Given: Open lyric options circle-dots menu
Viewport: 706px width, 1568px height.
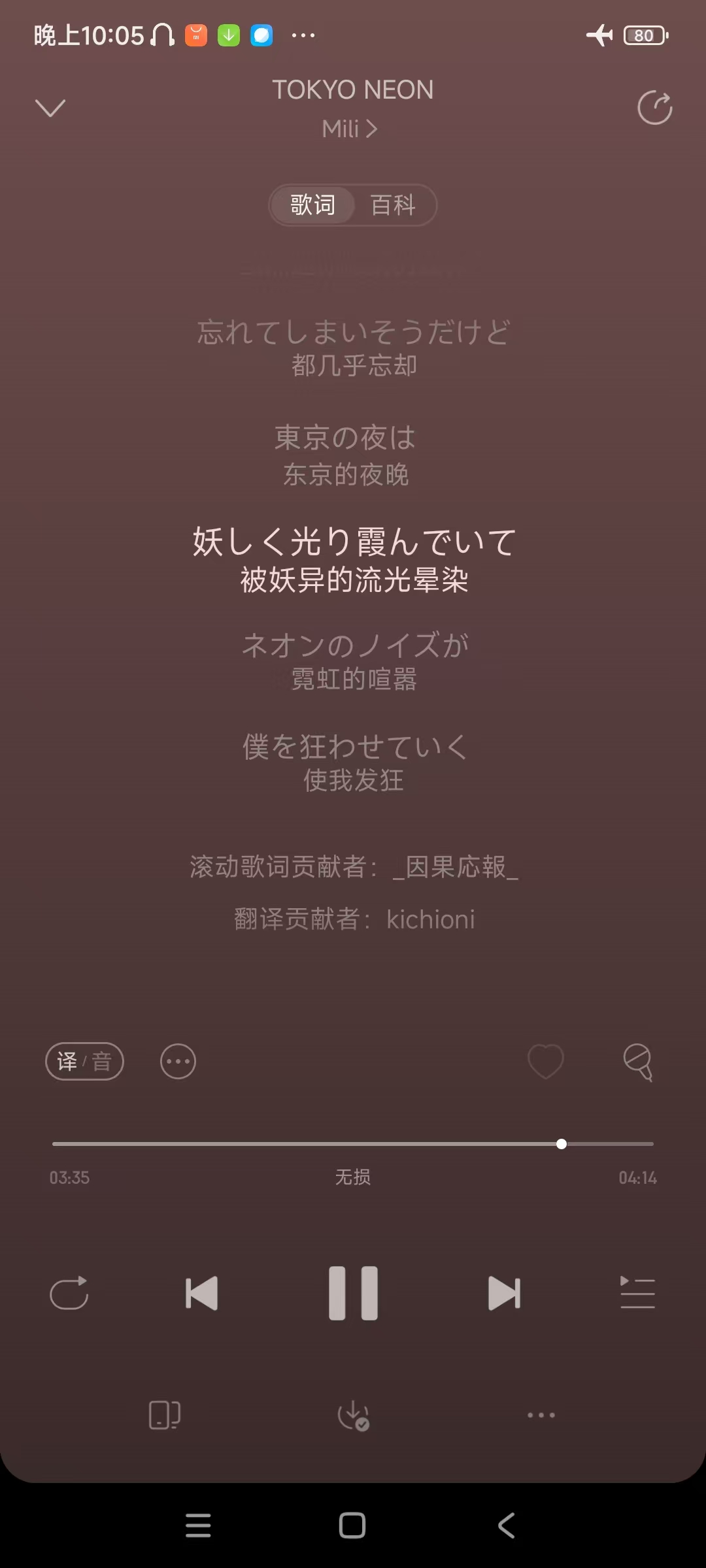Looking at the screenshot, I should pos(178,1061).
